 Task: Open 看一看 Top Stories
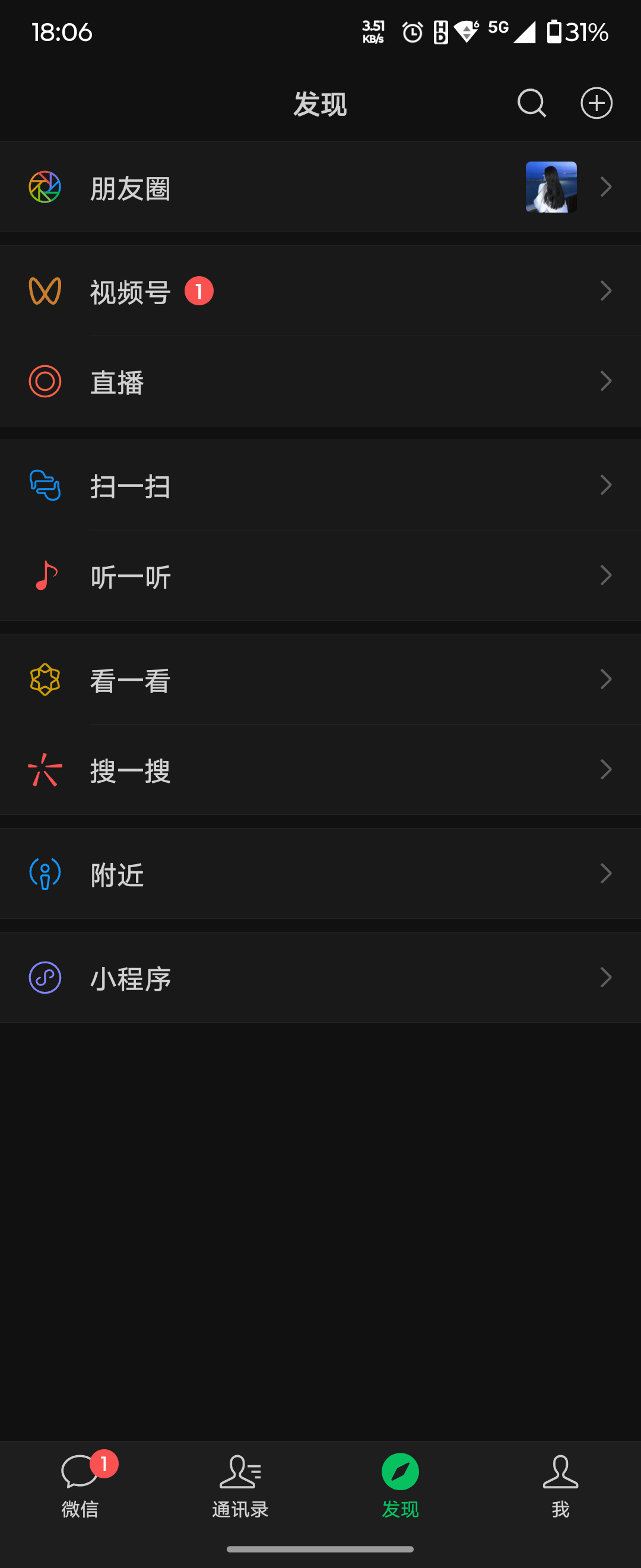click(320, 679)
